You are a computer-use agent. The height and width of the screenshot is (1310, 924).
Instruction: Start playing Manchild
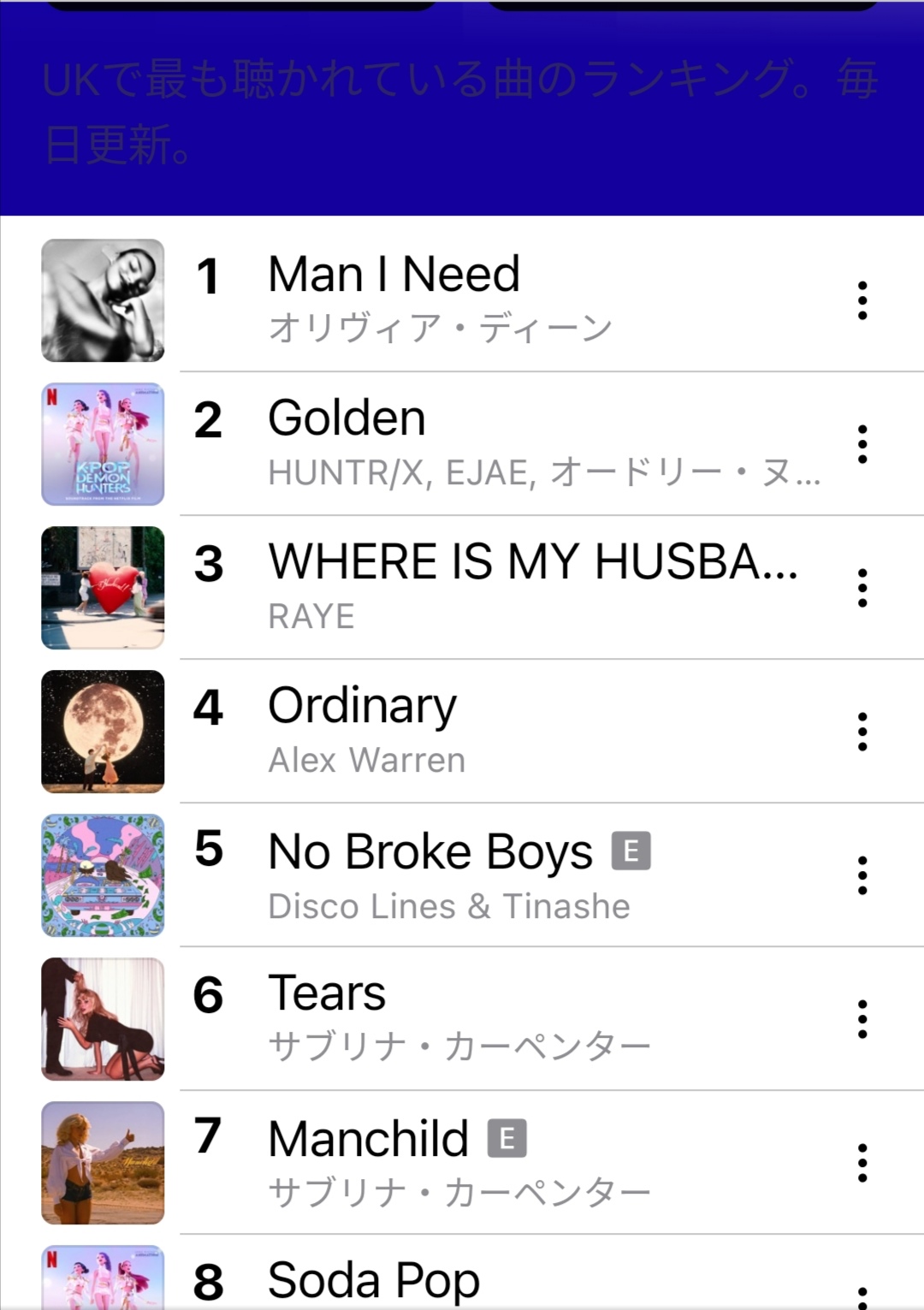pos(368,1140)
